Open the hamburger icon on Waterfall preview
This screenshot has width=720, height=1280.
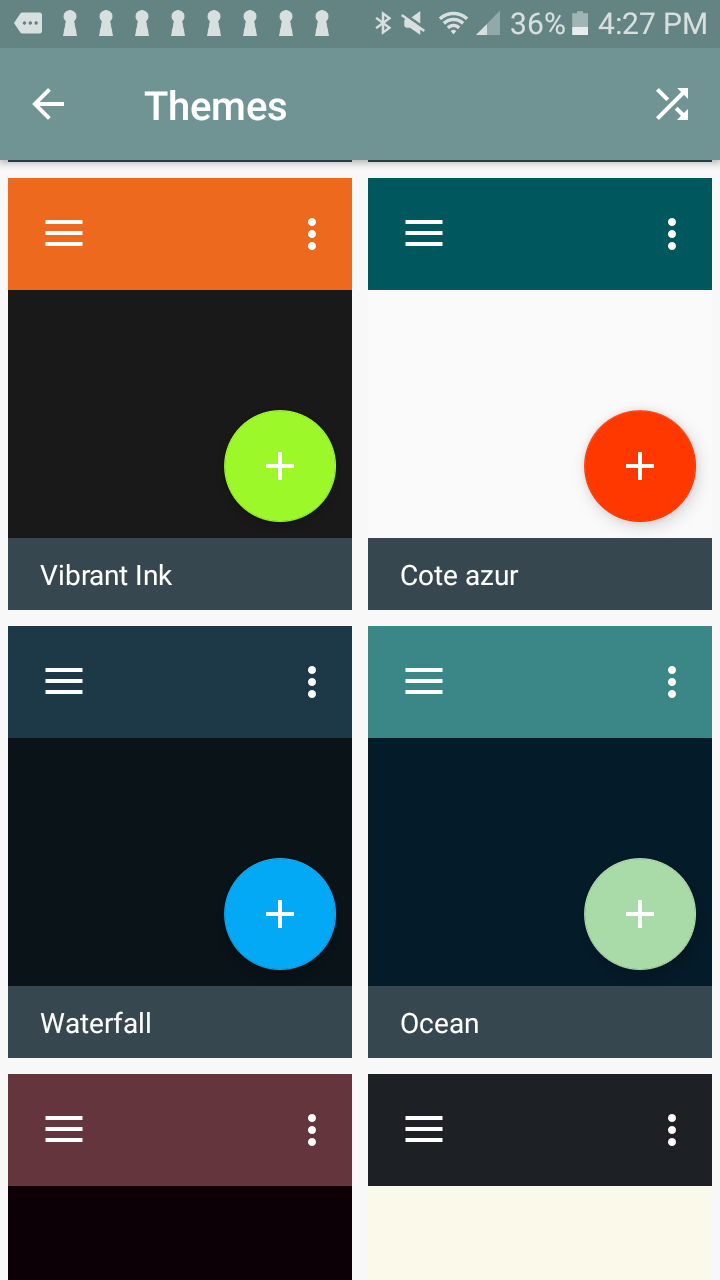click(x=64, y=681)
